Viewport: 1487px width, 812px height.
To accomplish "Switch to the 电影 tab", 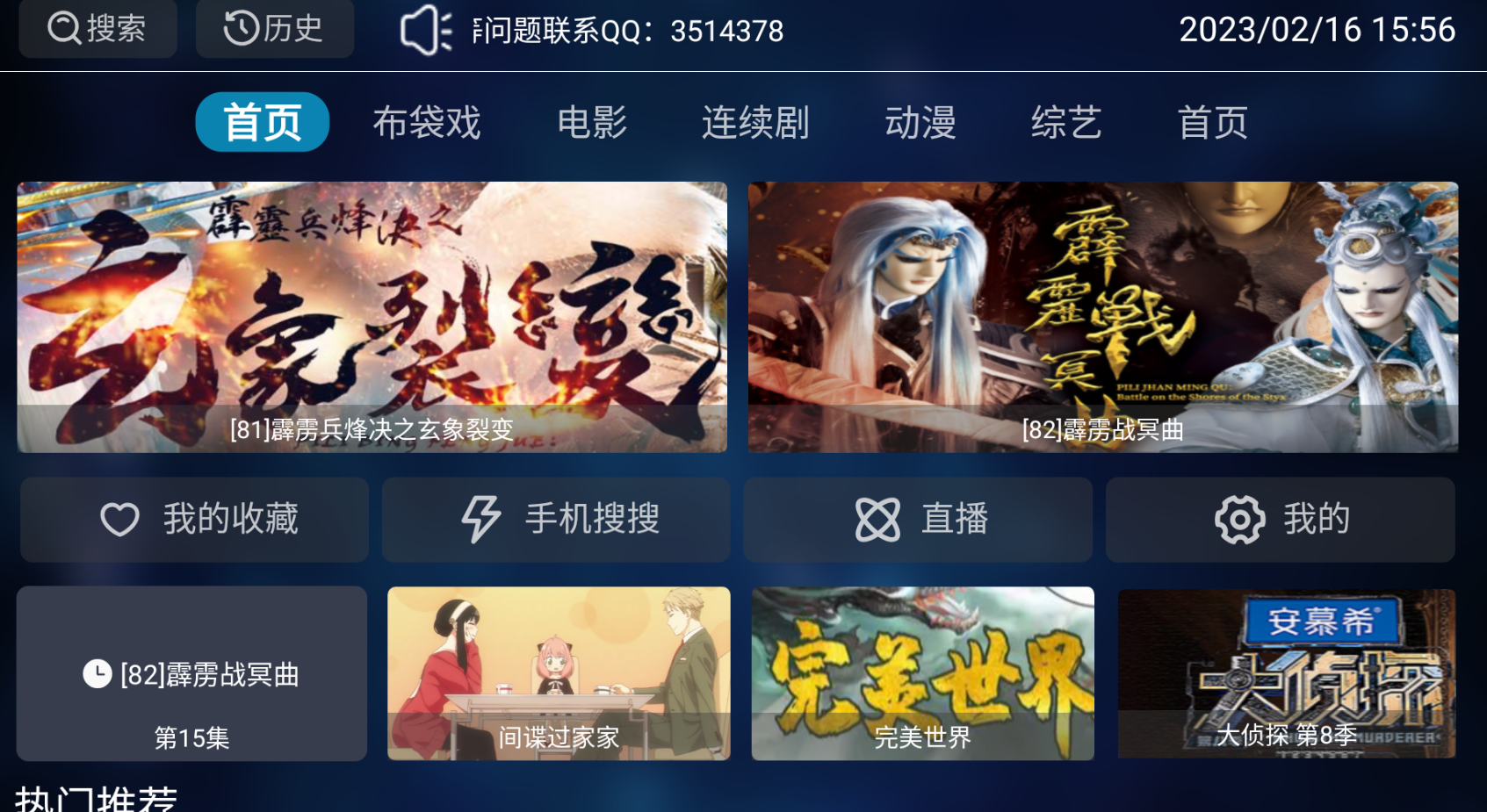I will (592, 122).
